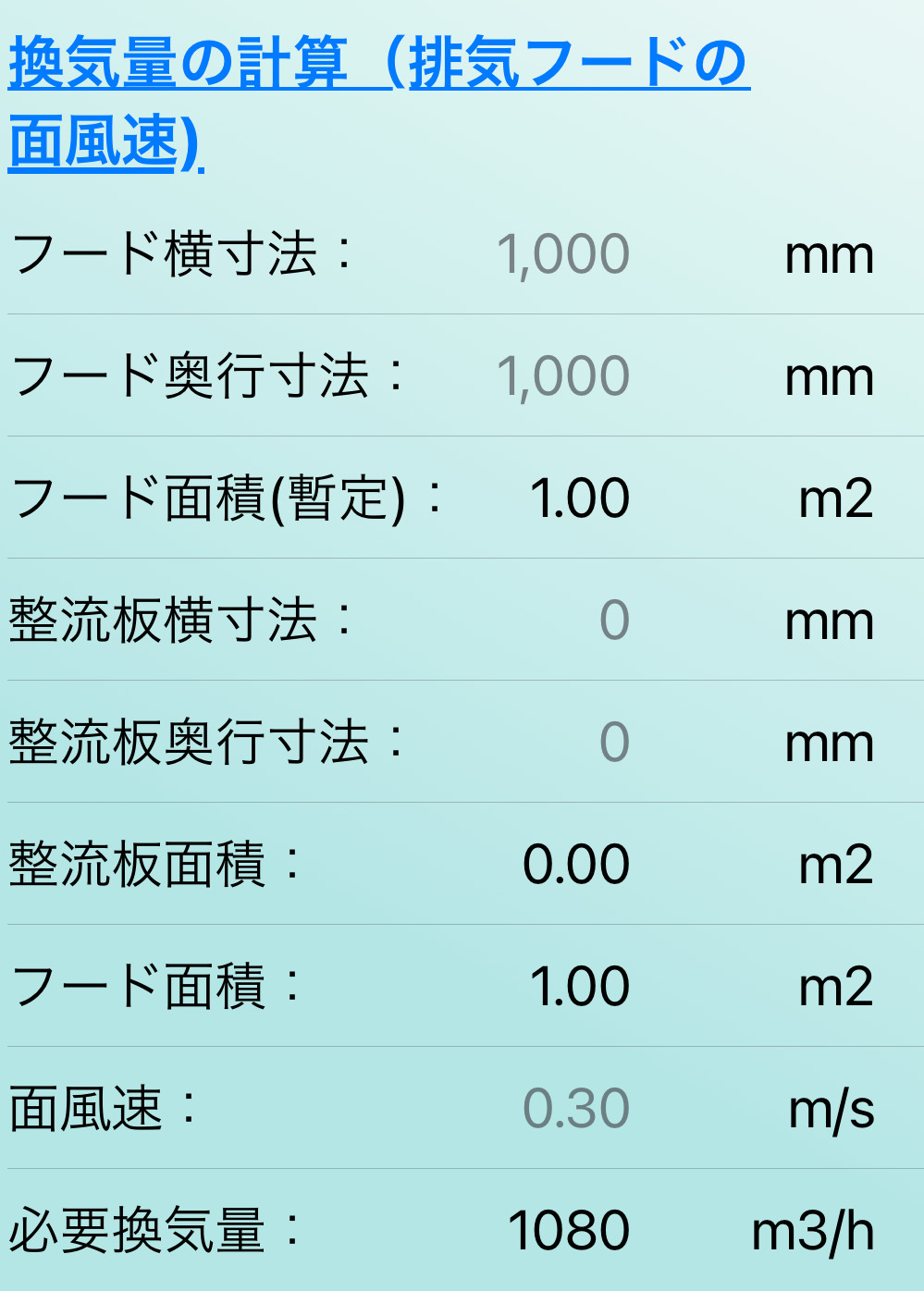924x1291 pixels.
Task: Select the フード横寸法 input showing 1,000
Action: coord(562,256)
